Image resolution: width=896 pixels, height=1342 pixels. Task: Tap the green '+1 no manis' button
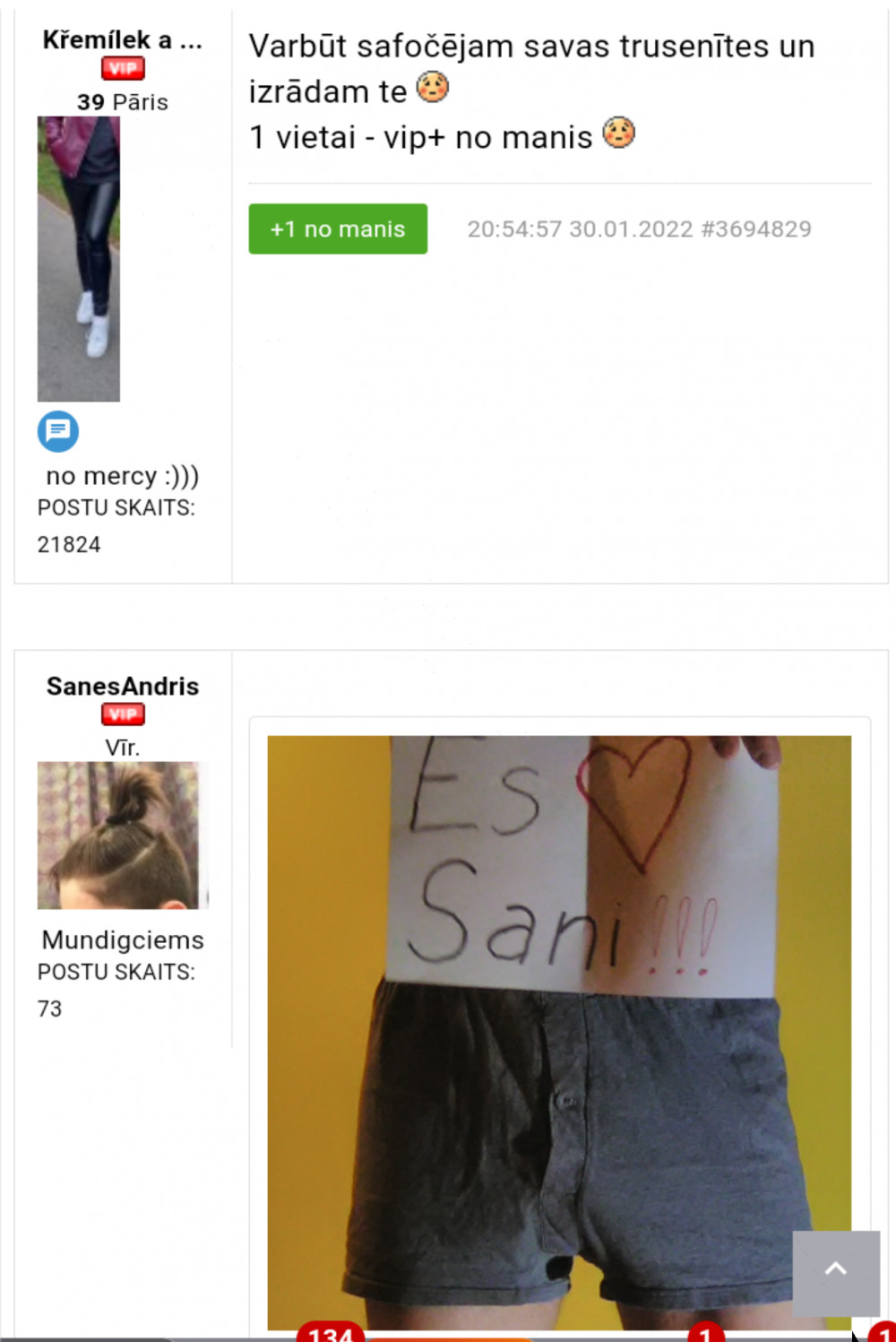pos(338,229)
